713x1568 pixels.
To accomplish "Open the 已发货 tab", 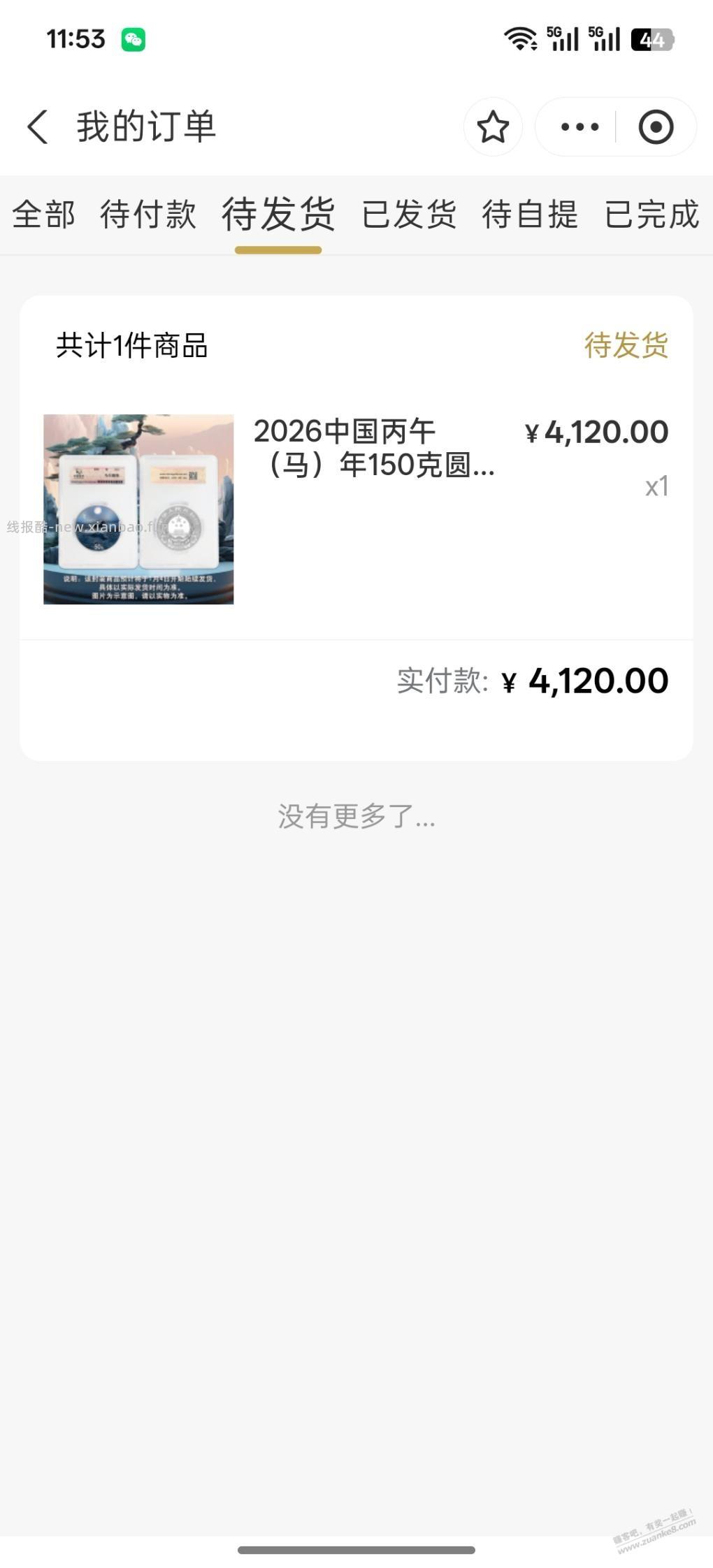I will click(408, 215).
